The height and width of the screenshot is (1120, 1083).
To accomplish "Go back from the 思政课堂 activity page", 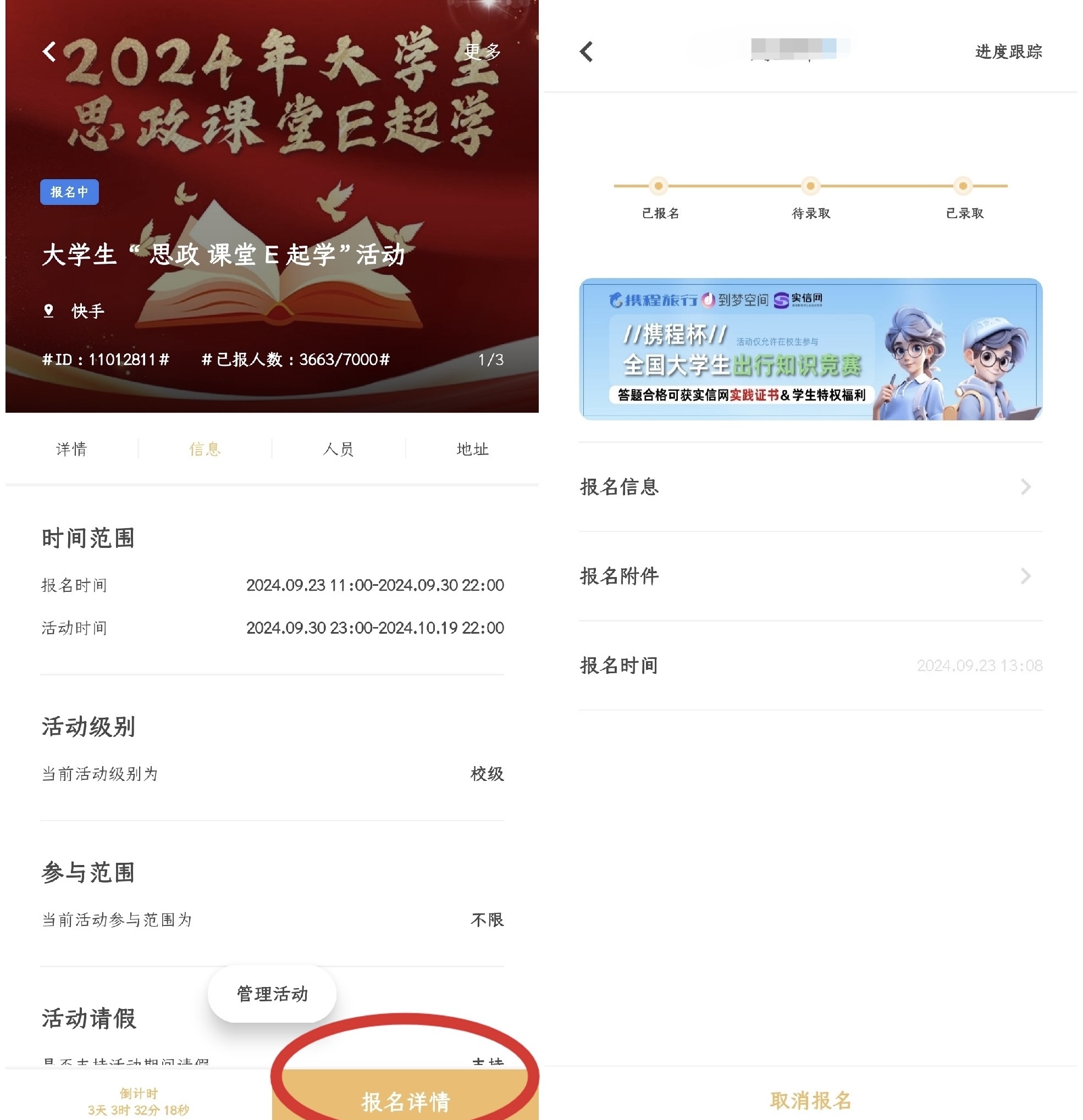I will [x=49, y=52].
